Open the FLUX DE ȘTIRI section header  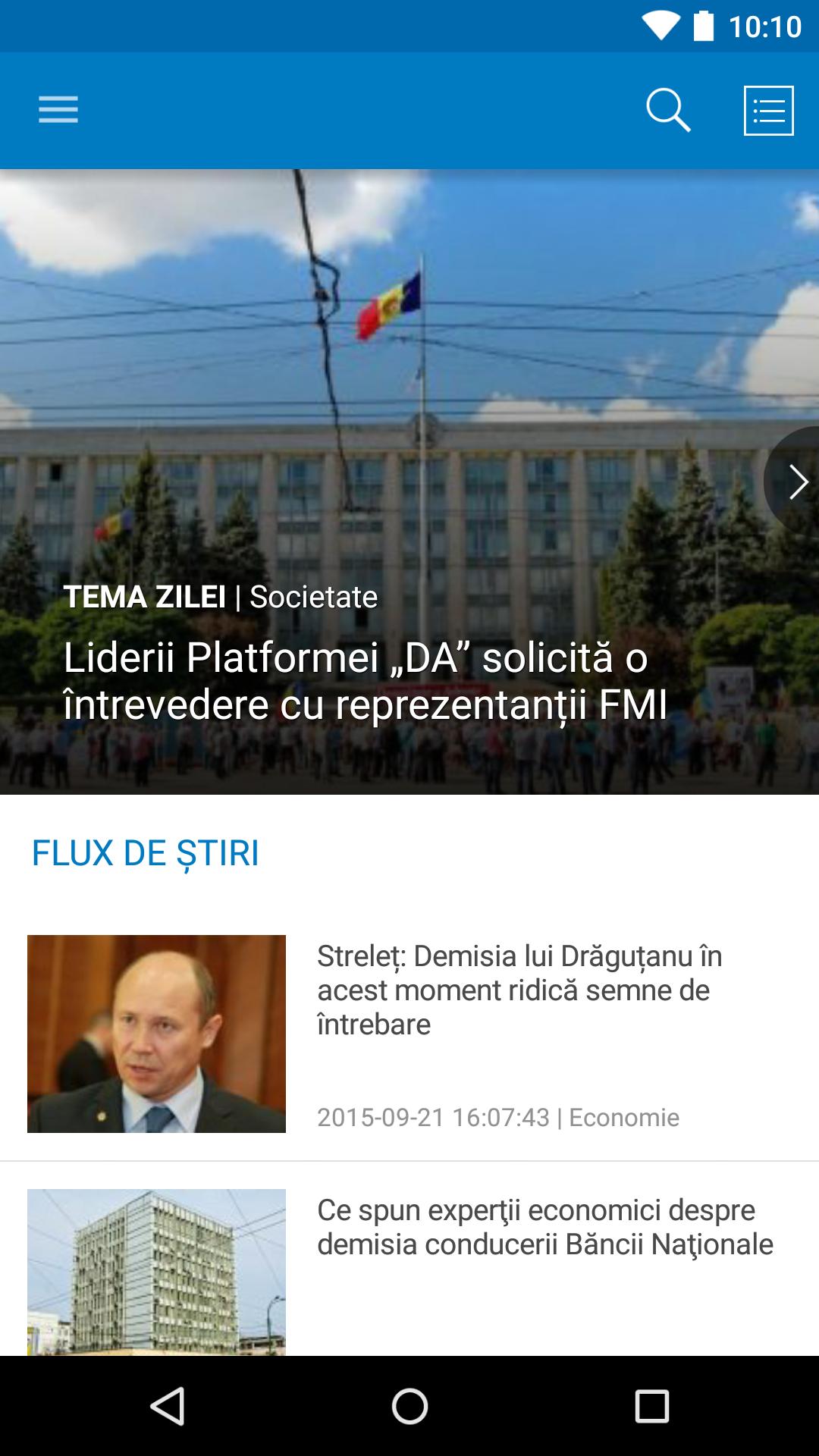pos(145,855)
